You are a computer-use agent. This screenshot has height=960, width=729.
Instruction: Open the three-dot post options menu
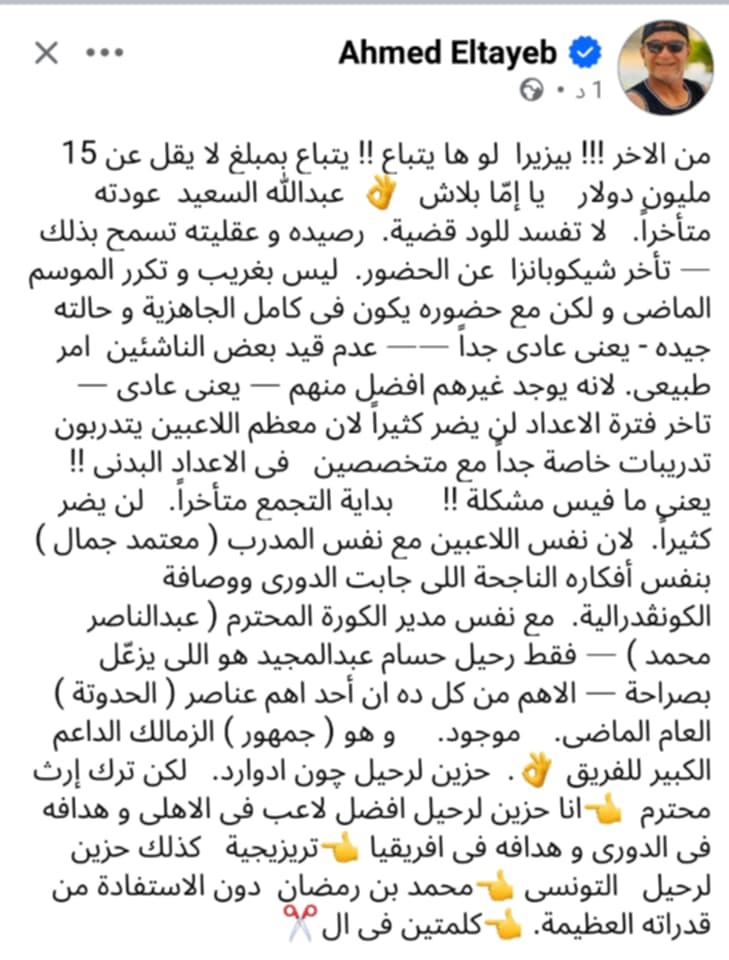point(105,53)
